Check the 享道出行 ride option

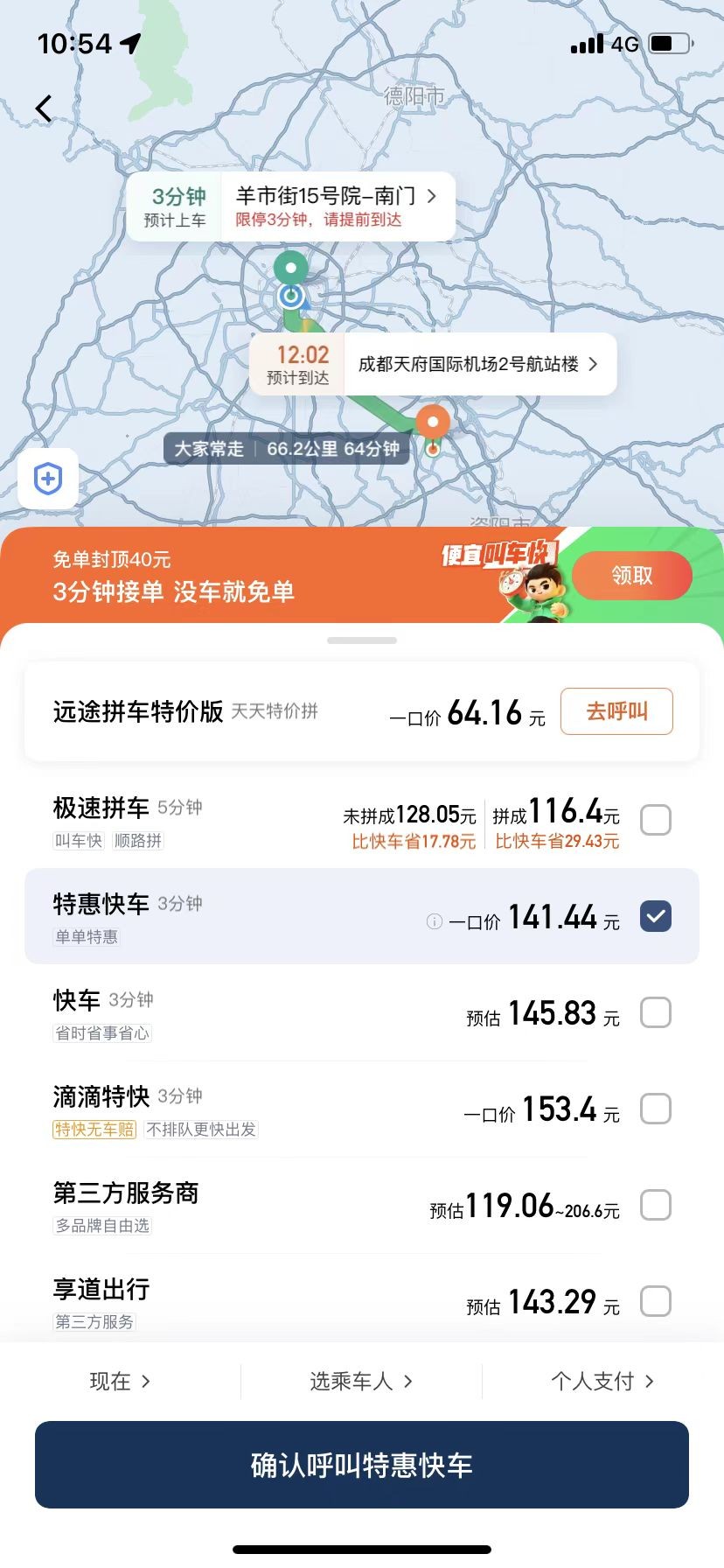pos(656,1302)
